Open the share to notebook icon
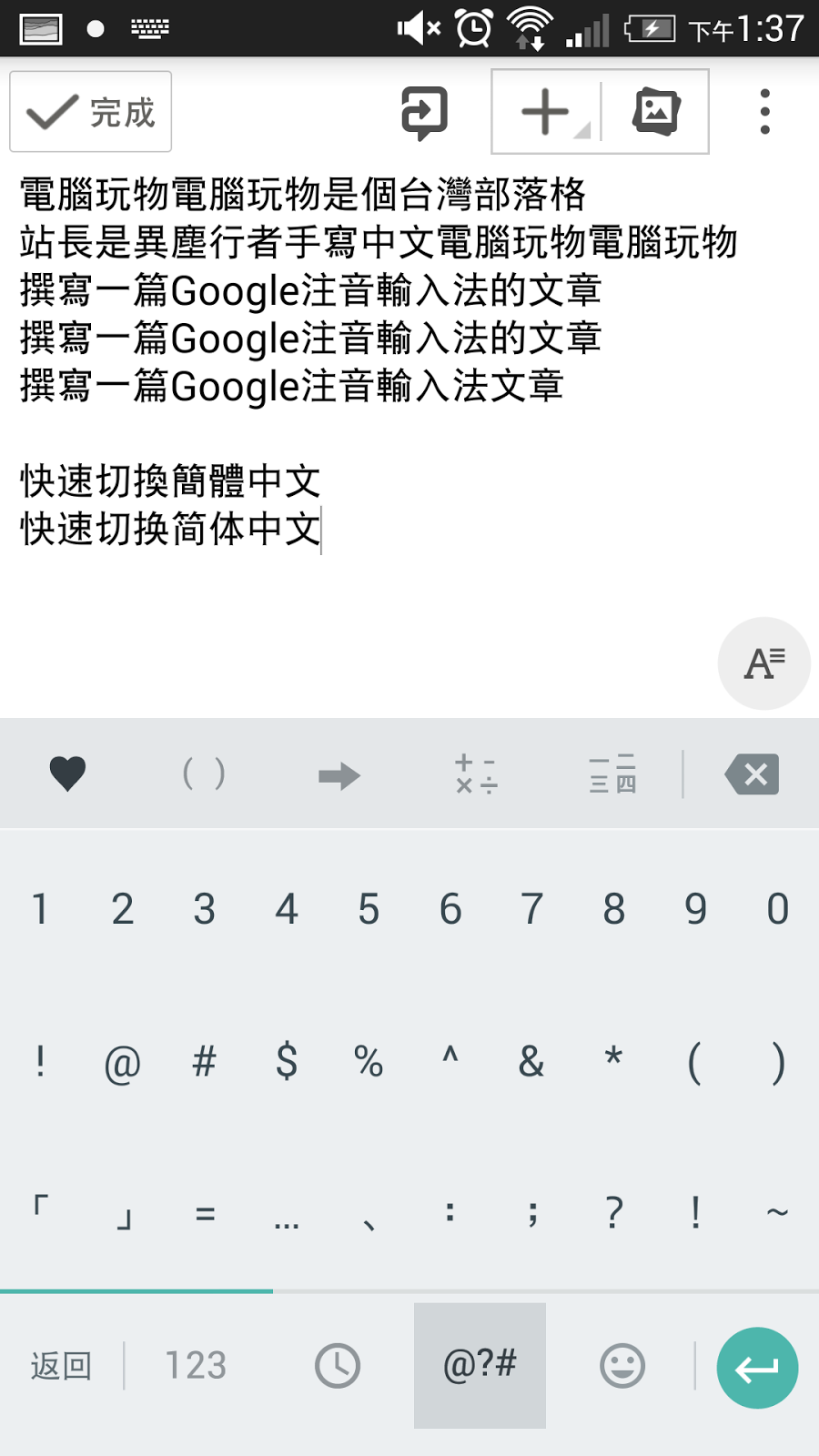Screen dimensions: 819x1456 click(x=424, y=113)
